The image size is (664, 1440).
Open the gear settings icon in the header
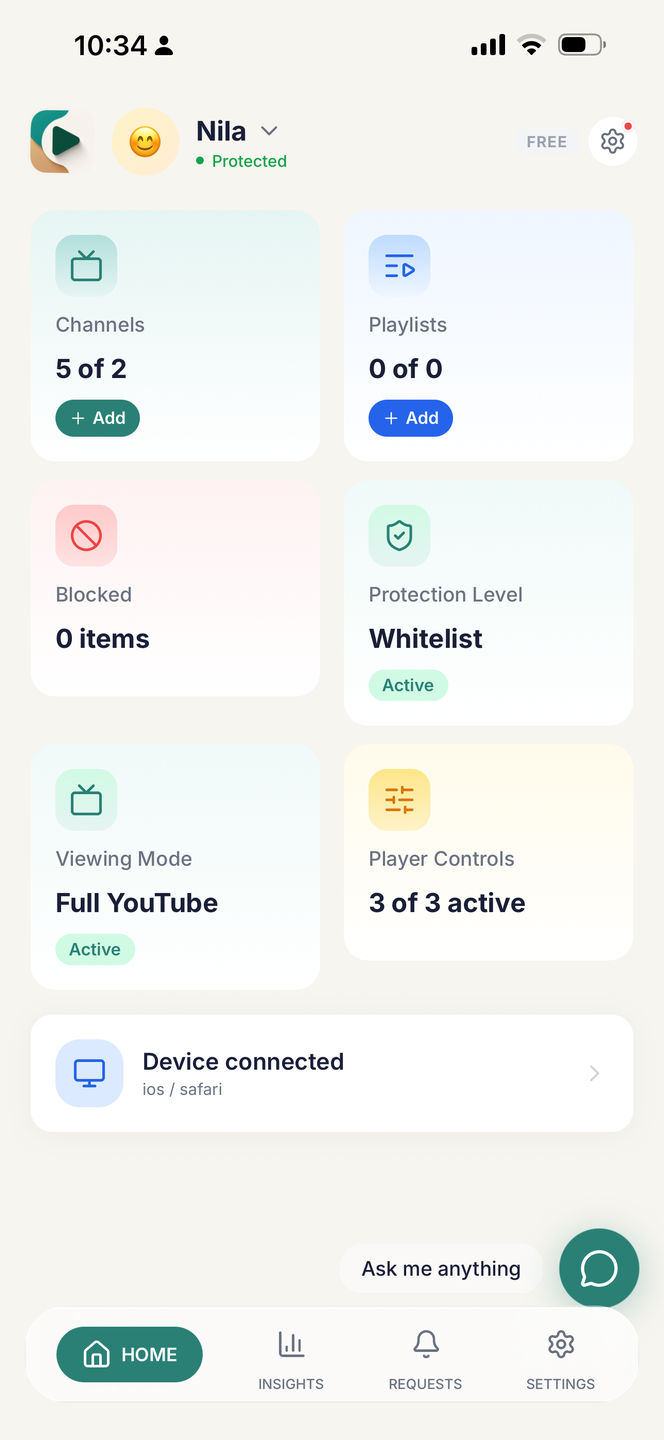coord(612,142)
